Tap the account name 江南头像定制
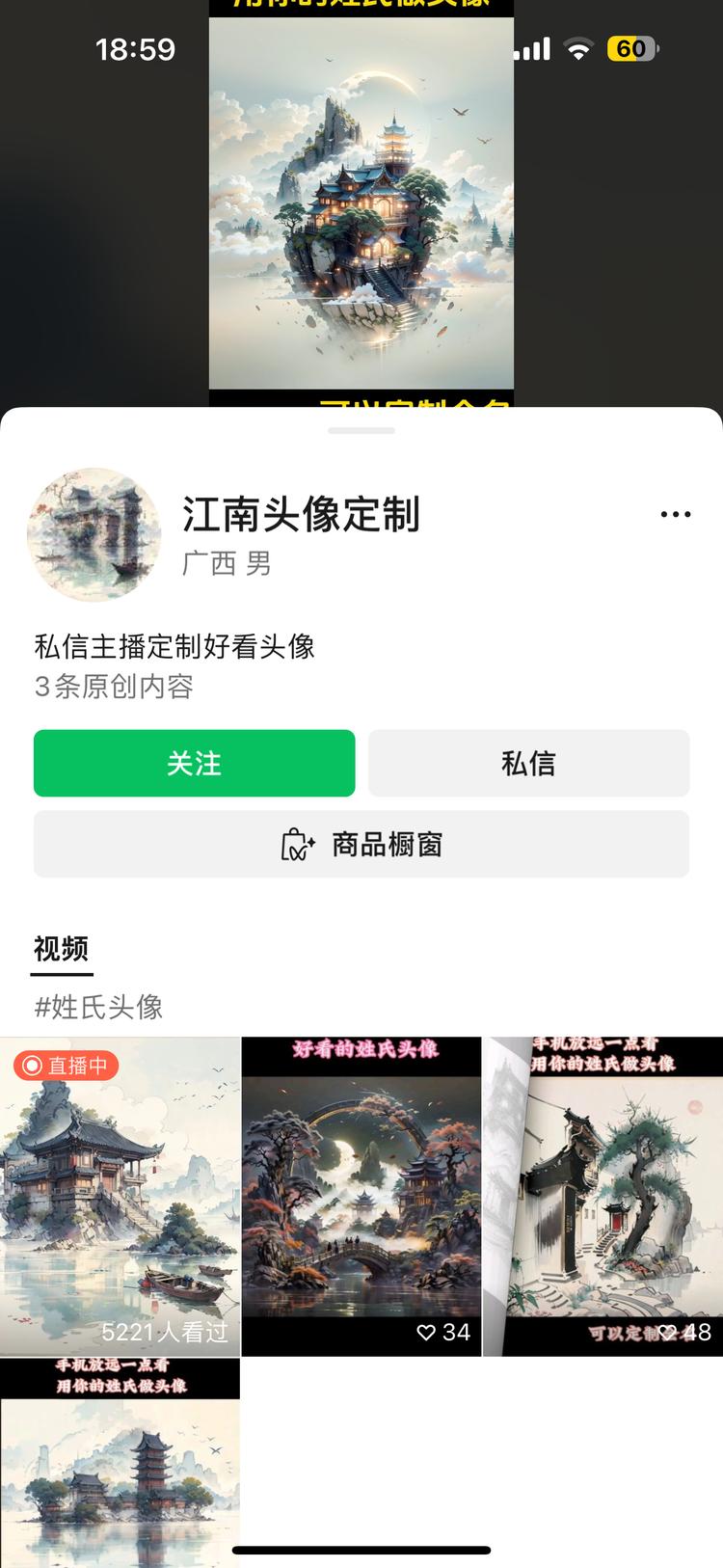The height and width of the screenshot is (1568, 723). click(303, 516)
